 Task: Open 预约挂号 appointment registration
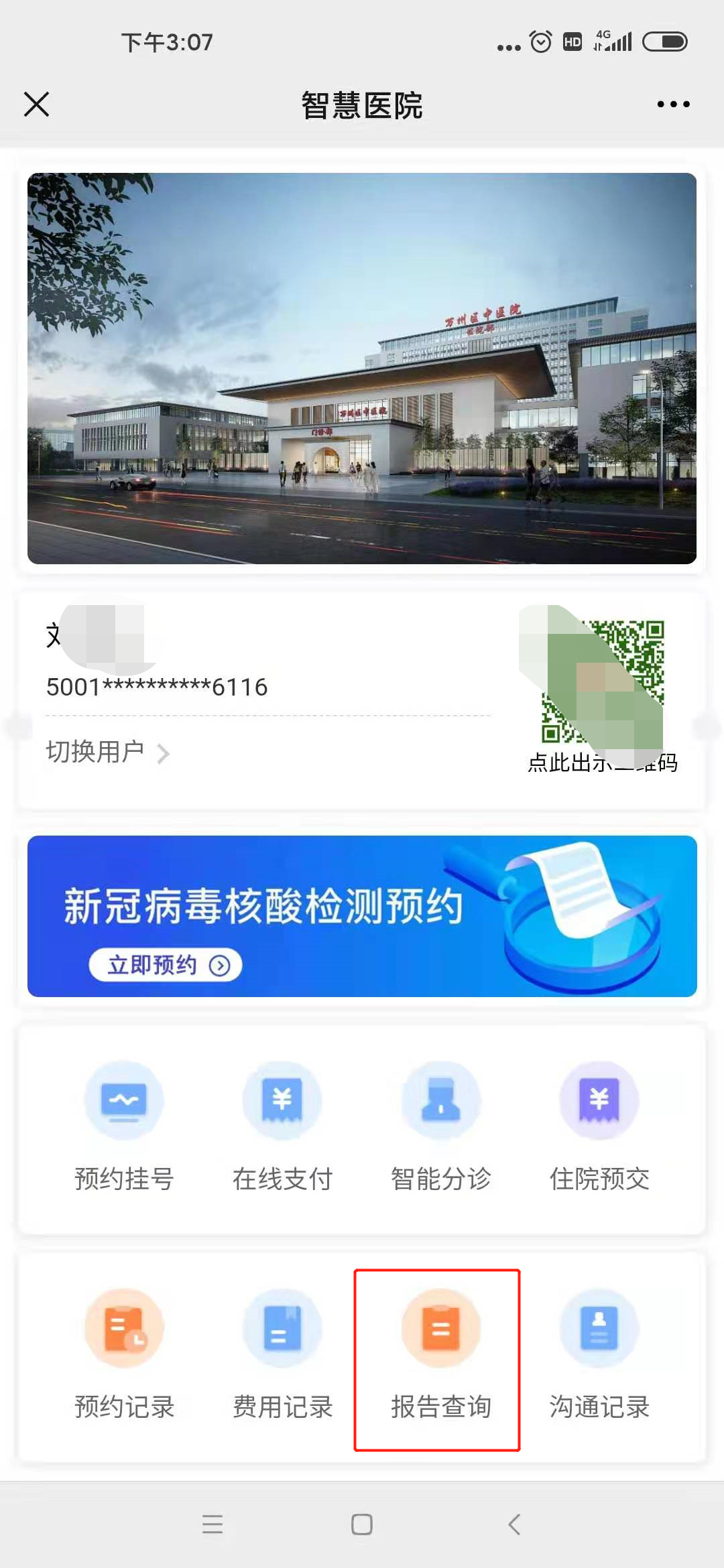click(124, 1126)
